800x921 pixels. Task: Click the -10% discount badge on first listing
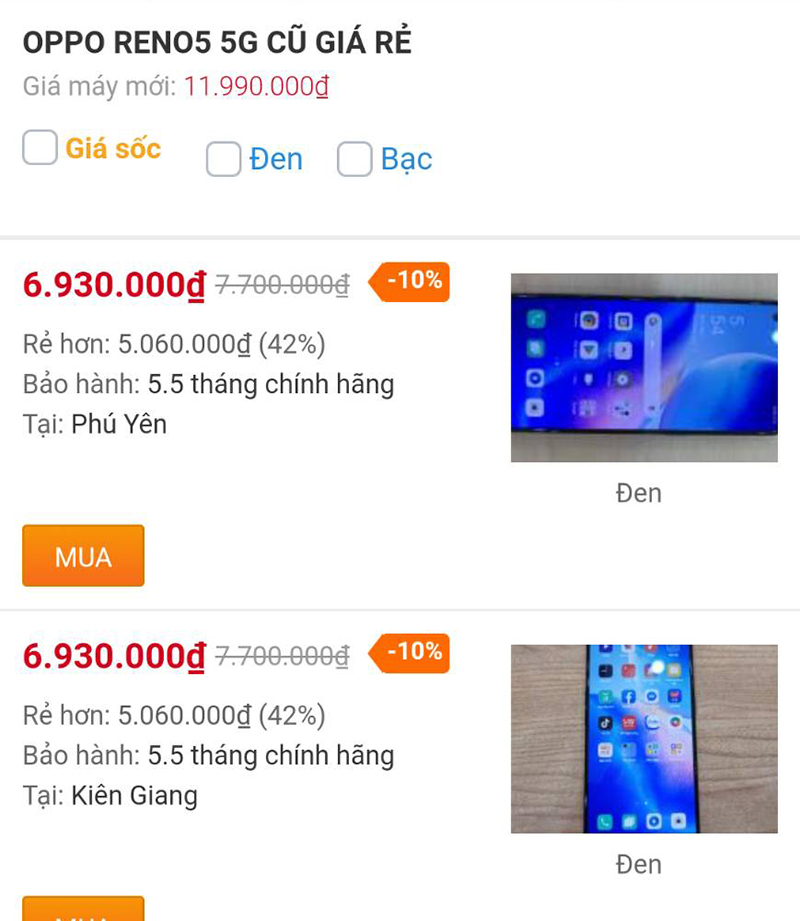[411, 281]
